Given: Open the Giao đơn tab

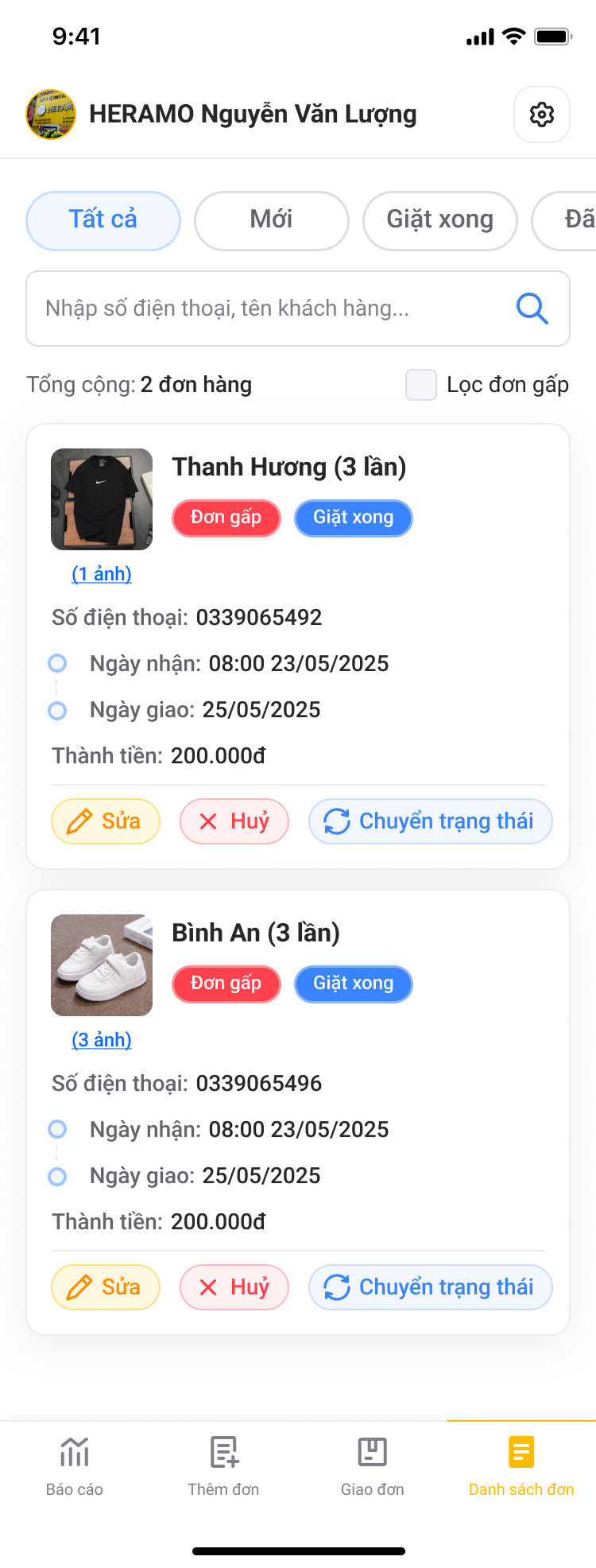Looking at the screenshot, I should [x=373, y=1466].
